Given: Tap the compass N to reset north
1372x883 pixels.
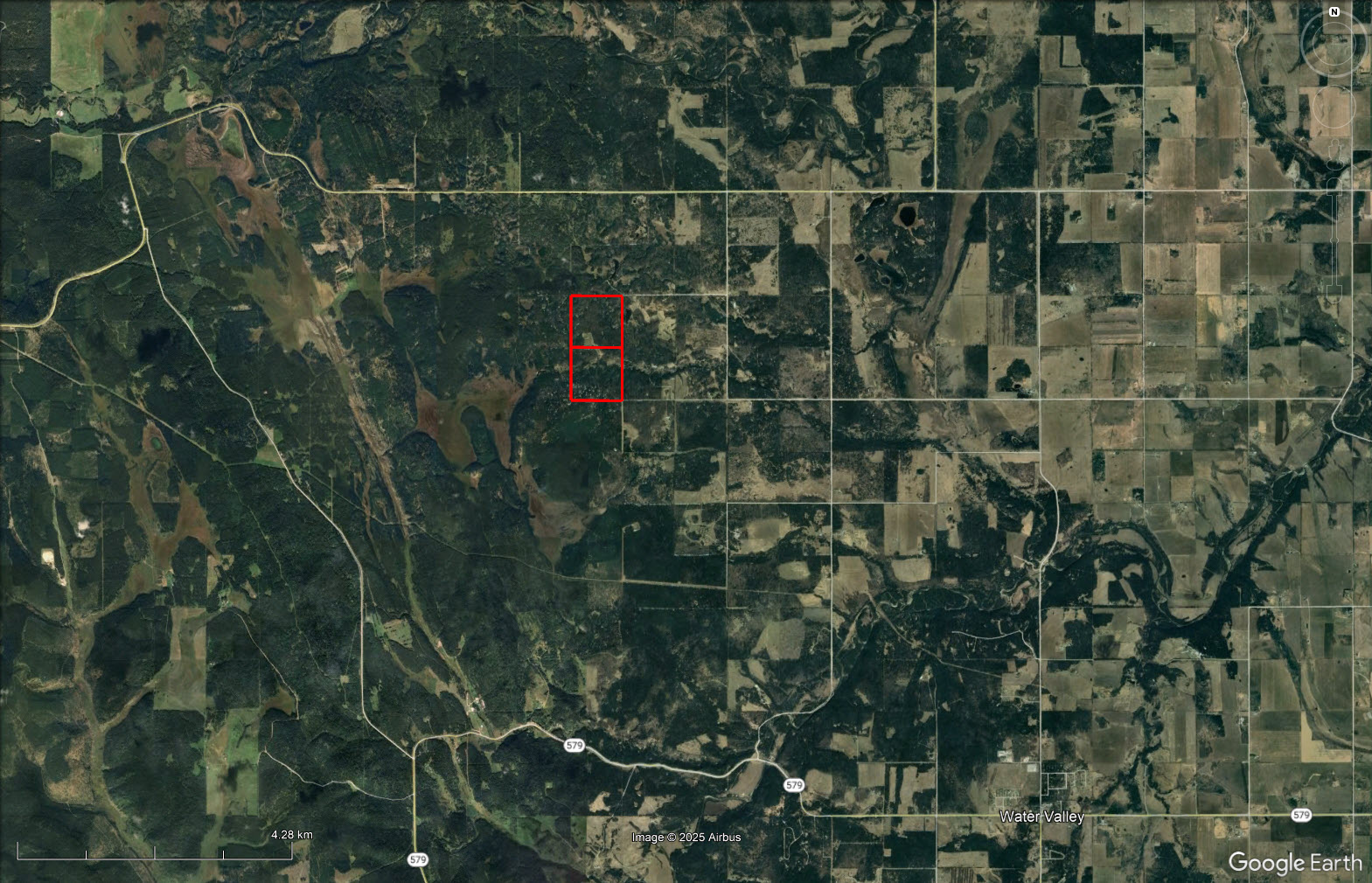Looking at the screenshot, I should pos(1334,12).
